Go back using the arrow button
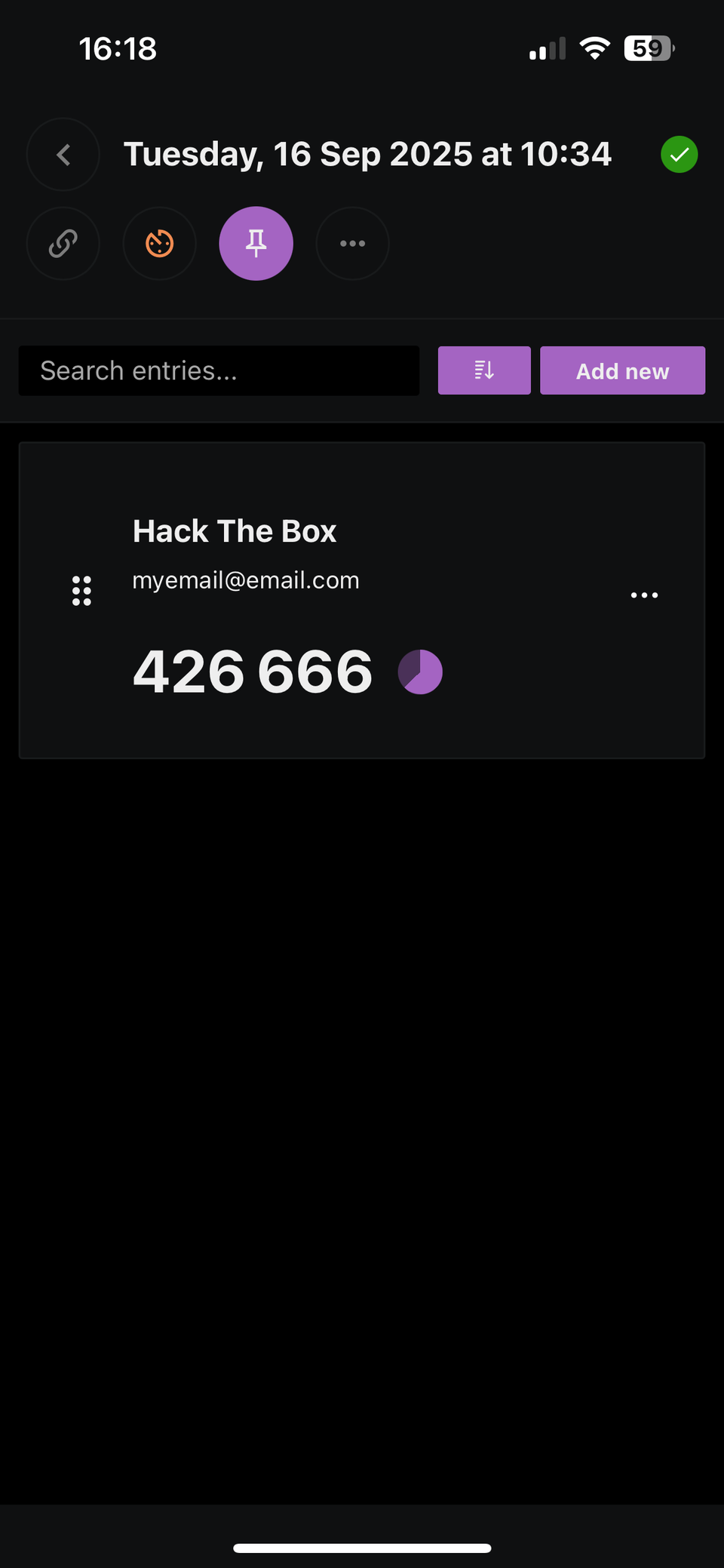This screenshot has height=1568, width=724. [63, 155]
